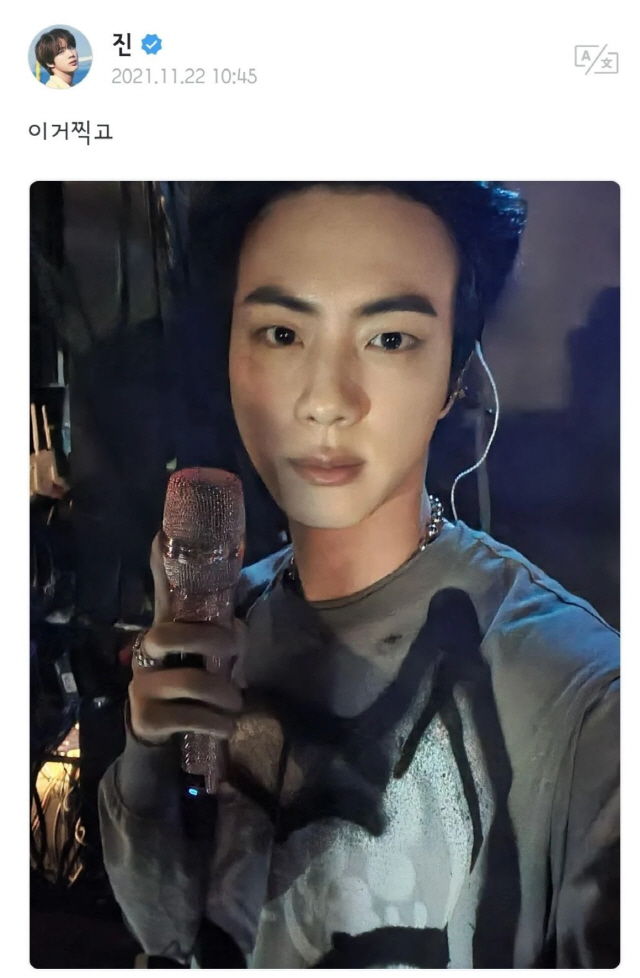Open the posted selfie photo full screen
The width and height of the screenshot is (640, 978).
point(324,574)
